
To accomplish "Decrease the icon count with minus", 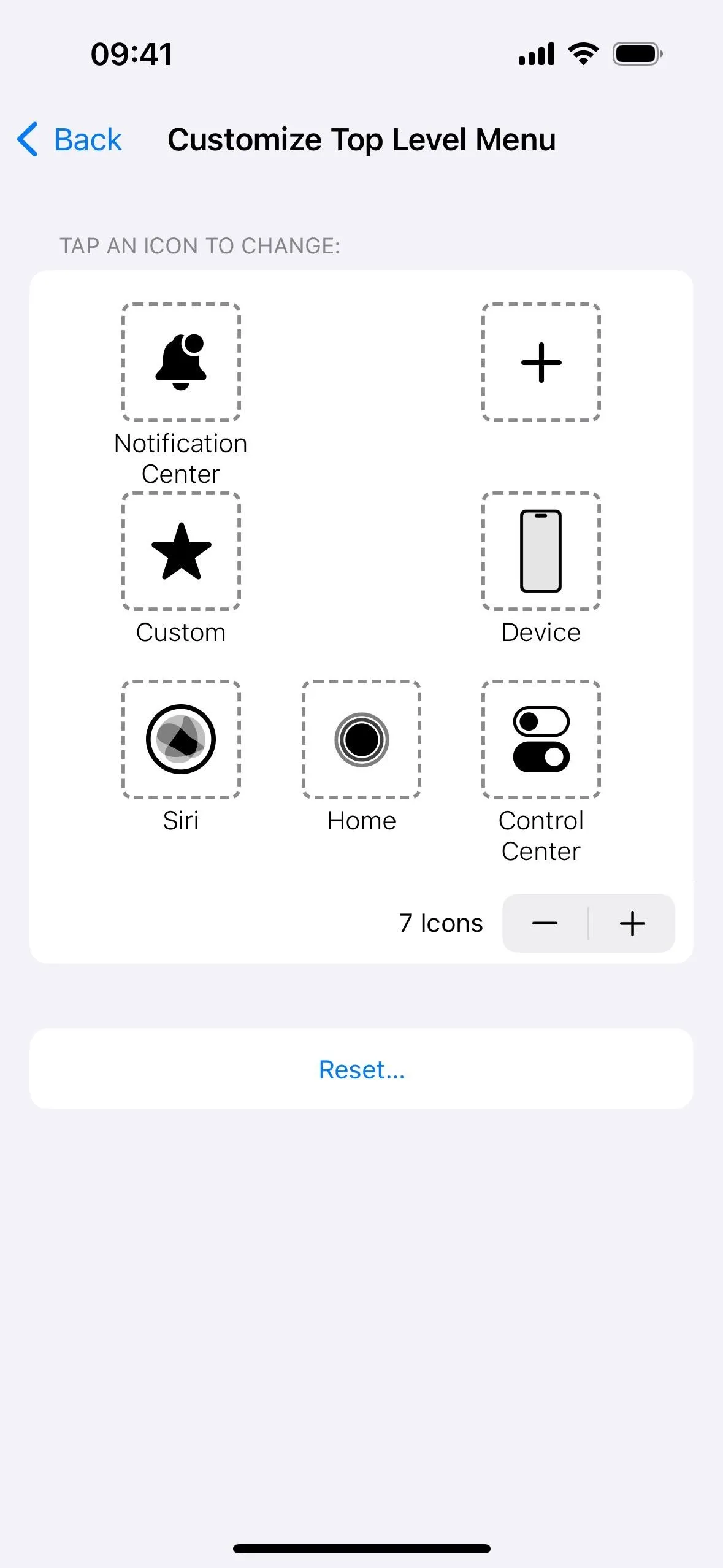I will [x=545, y=923].
